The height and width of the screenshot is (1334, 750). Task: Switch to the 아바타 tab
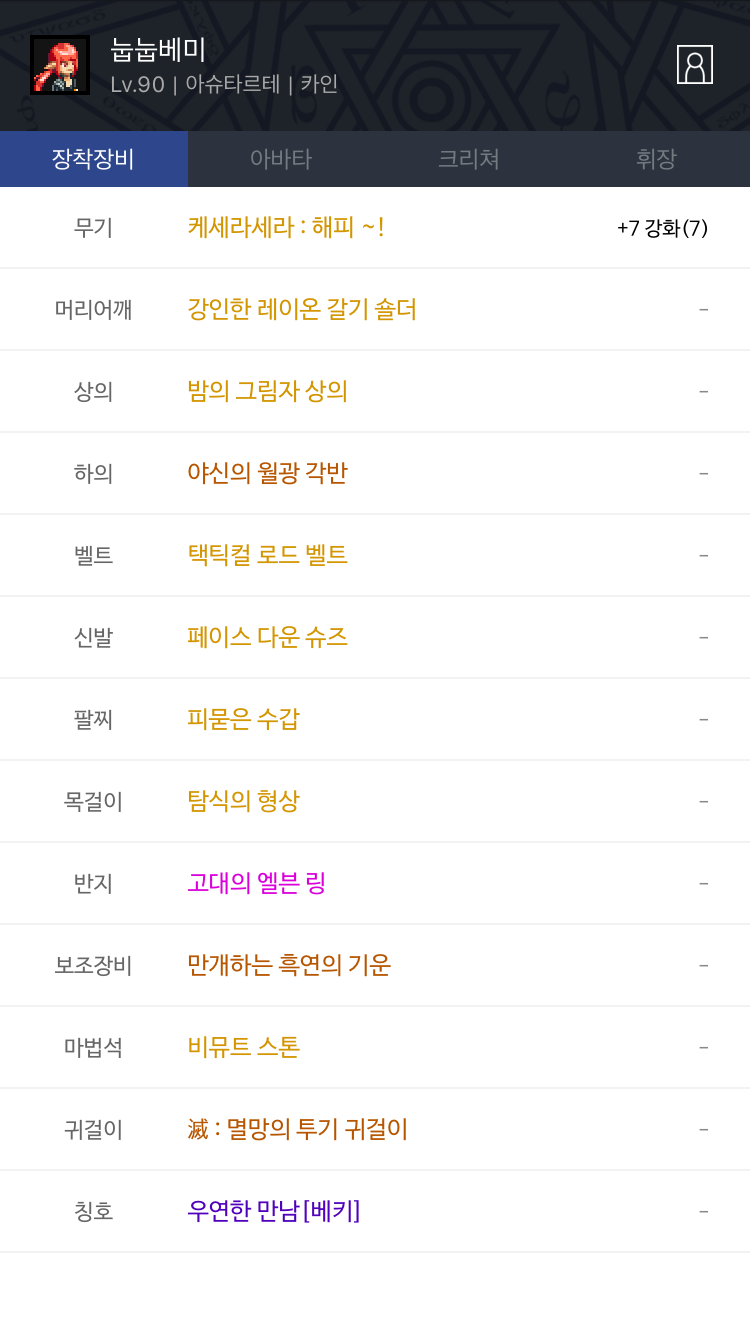(281, 159)
